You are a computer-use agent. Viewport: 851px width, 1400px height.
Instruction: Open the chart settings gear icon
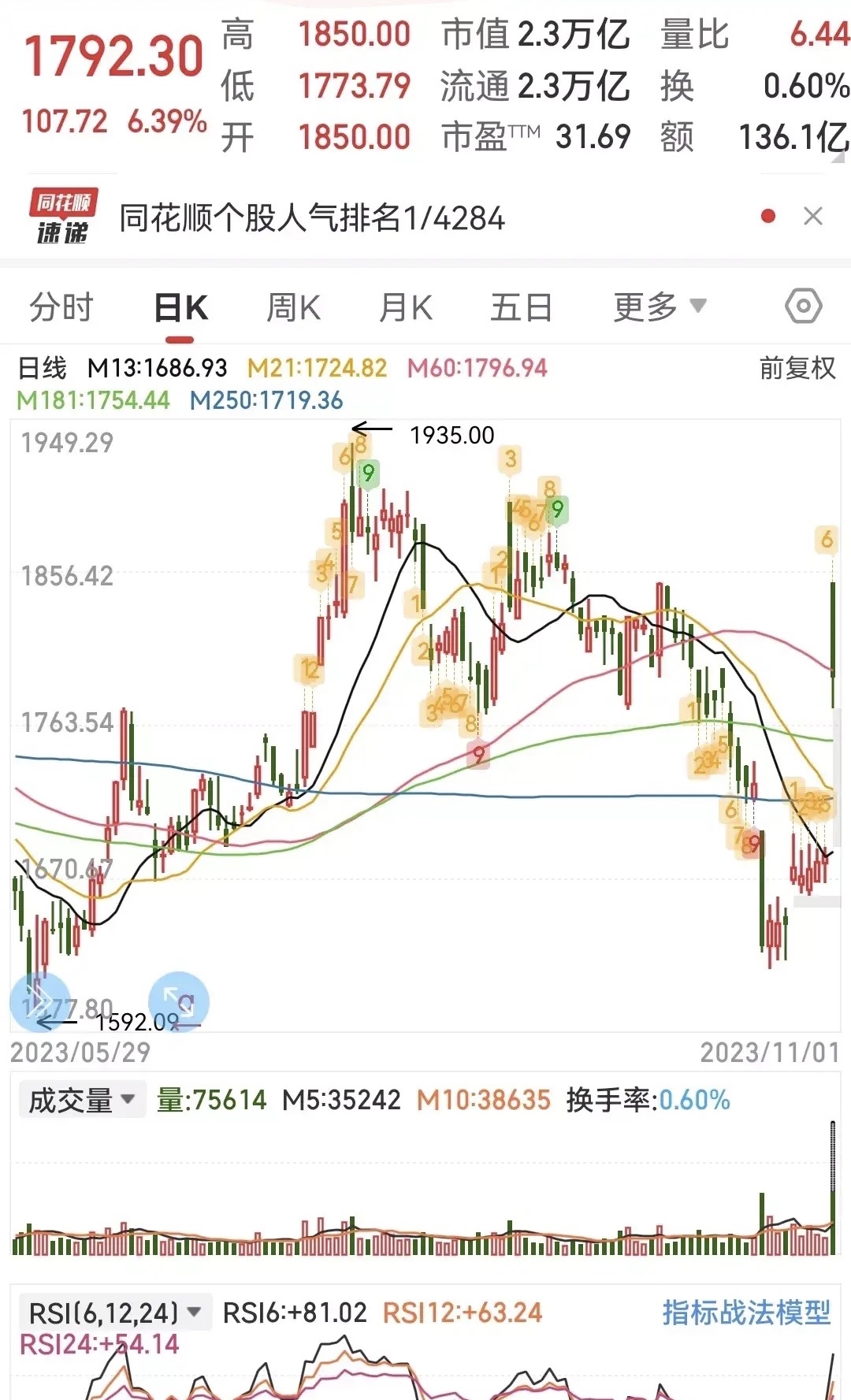[804, 306]
